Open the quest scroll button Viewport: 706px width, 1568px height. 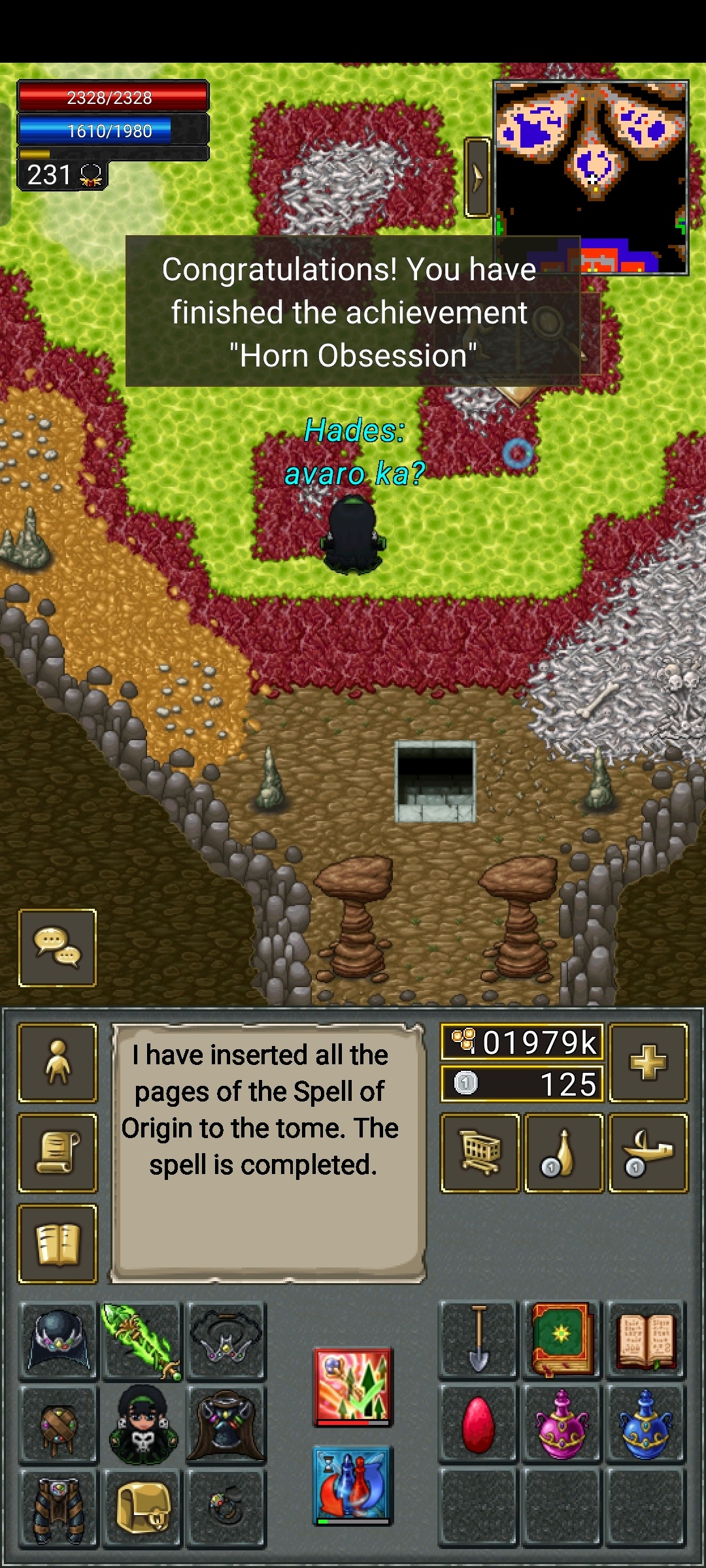point(58,1153)
